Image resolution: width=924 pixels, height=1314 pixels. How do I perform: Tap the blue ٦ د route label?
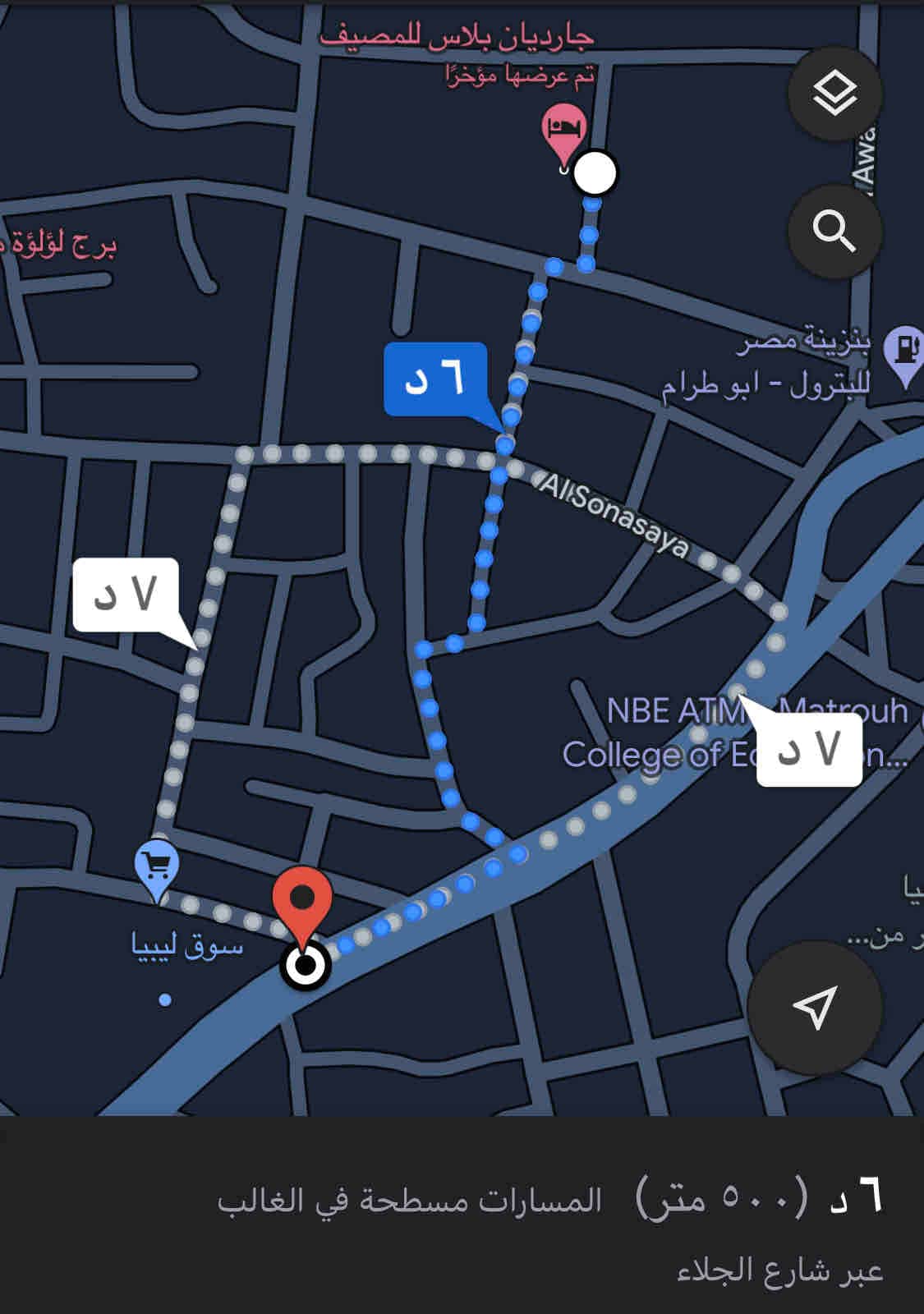point(435,379)
